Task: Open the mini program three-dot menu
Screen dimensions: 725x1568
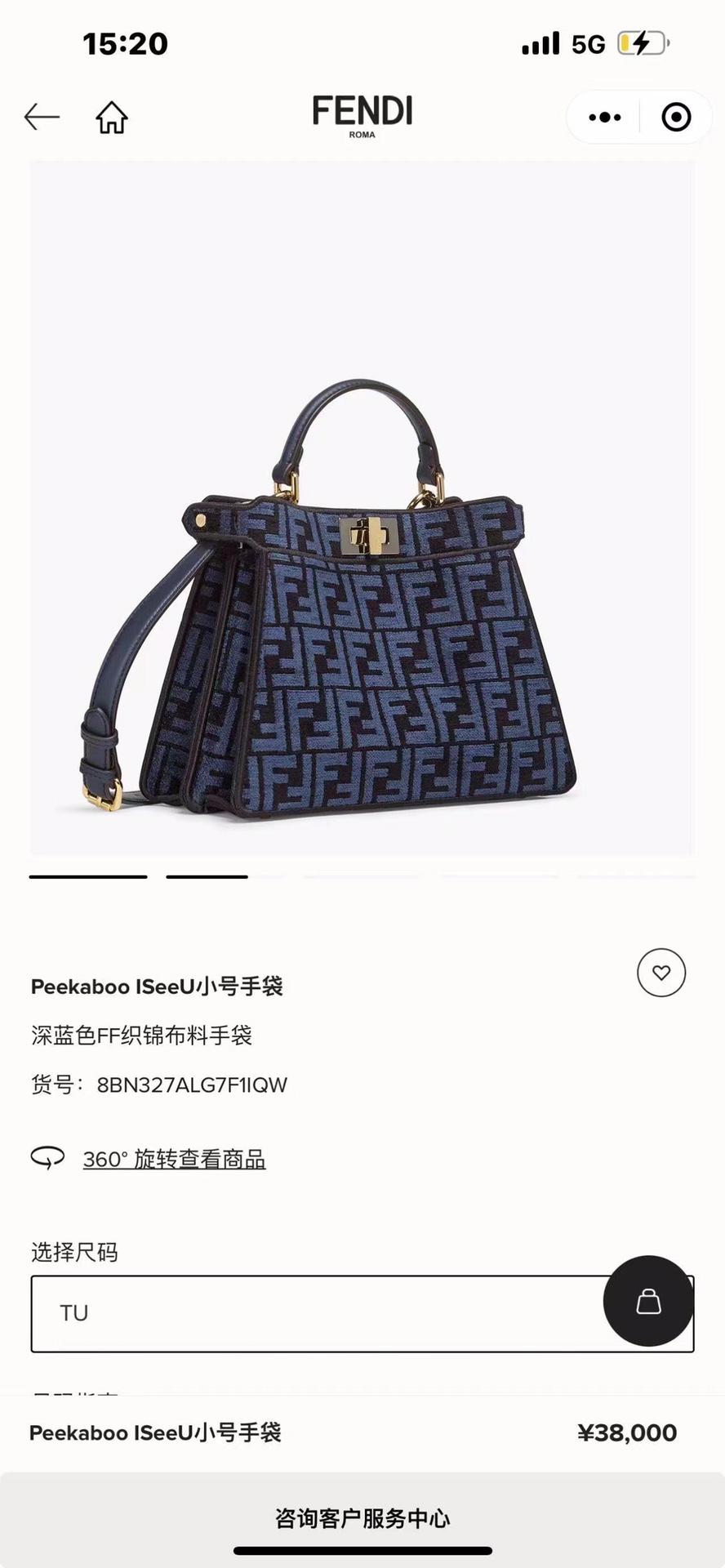Action: point(605,118)
